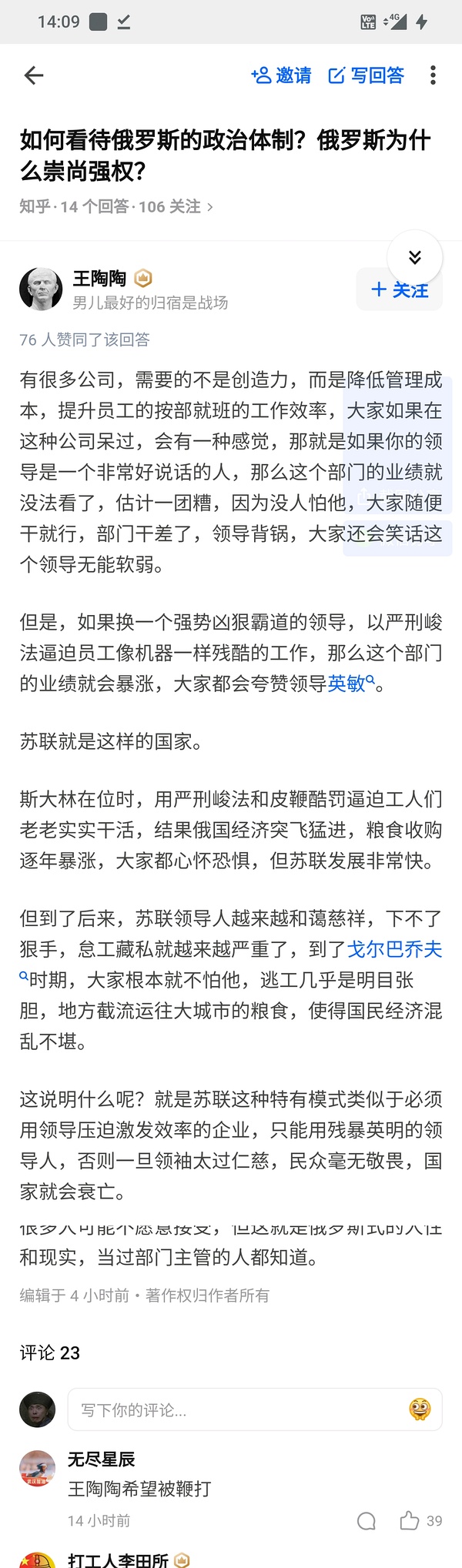Open commenter 打工人李田所's profile

118,1560
